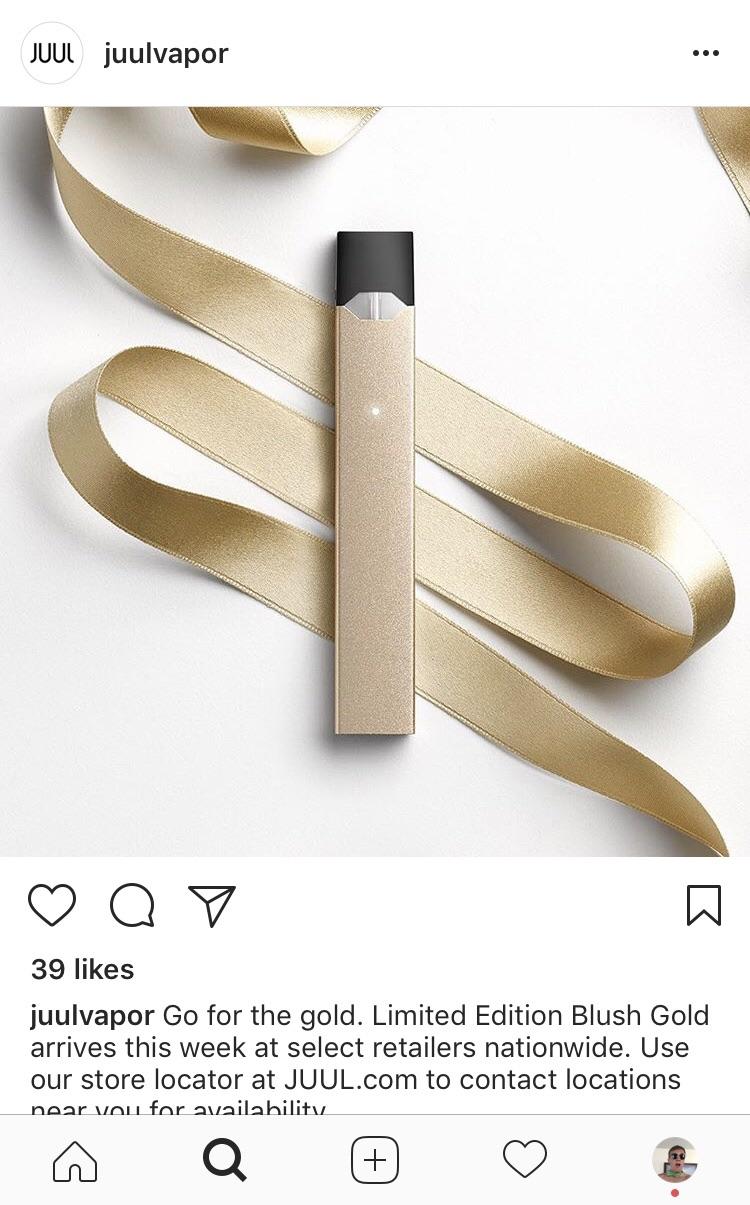This screenshot has width=750, height=1205.
Task: Share the post via the paper plane icon
Action: (x=210, y=904)
